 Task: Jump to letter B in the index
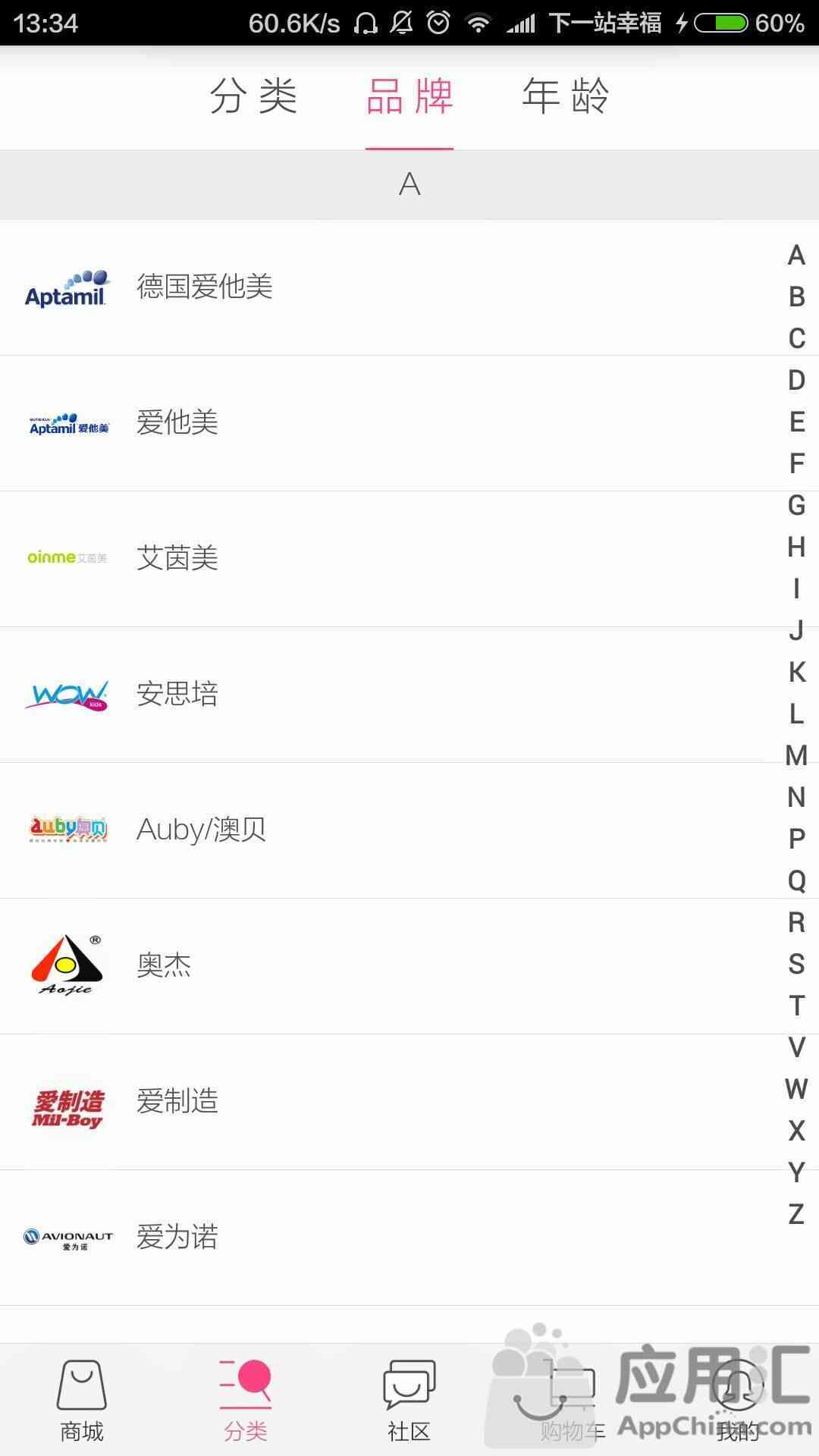(796, 297)
